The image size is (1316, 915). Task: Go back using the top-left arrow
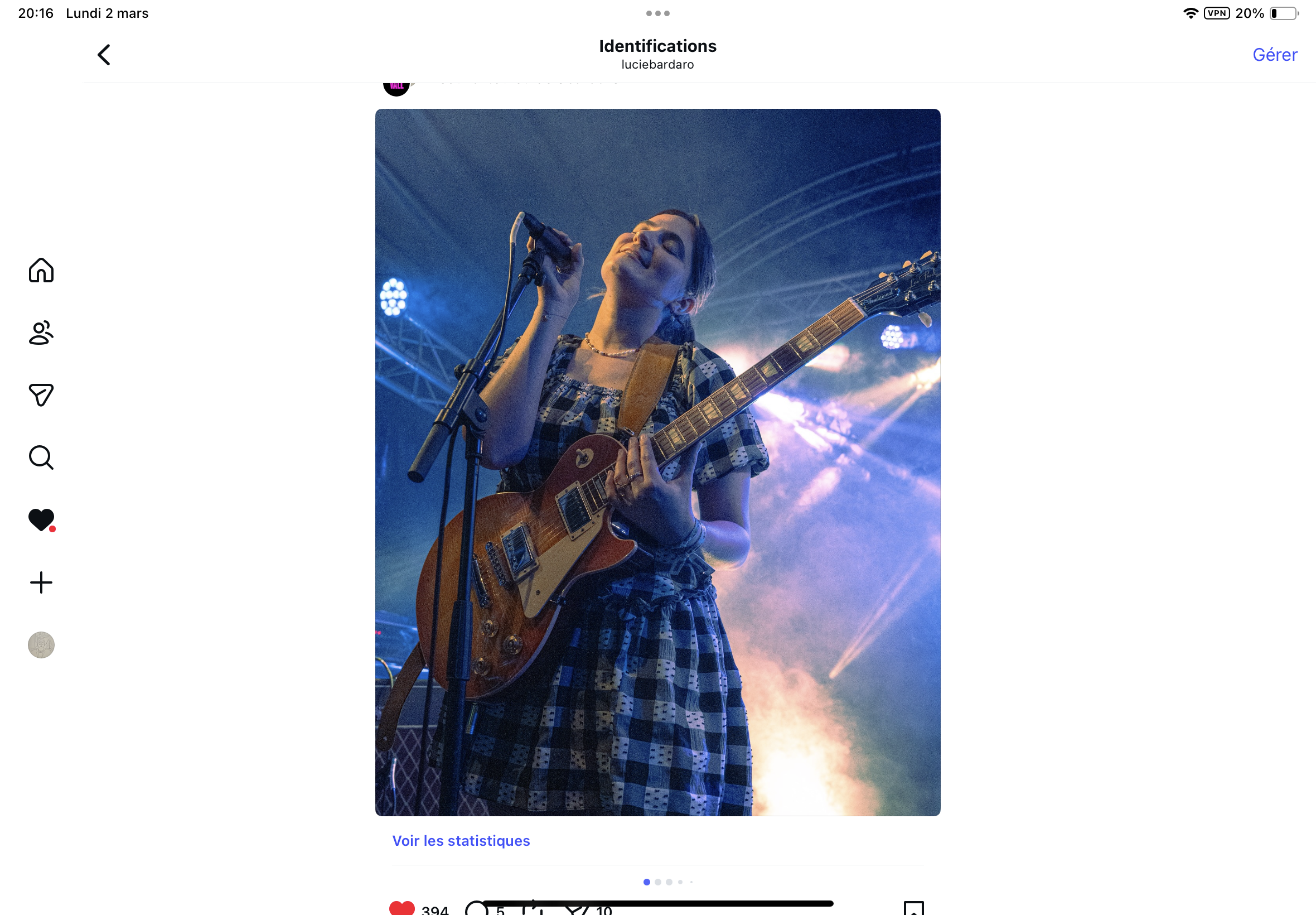(104, 55)
